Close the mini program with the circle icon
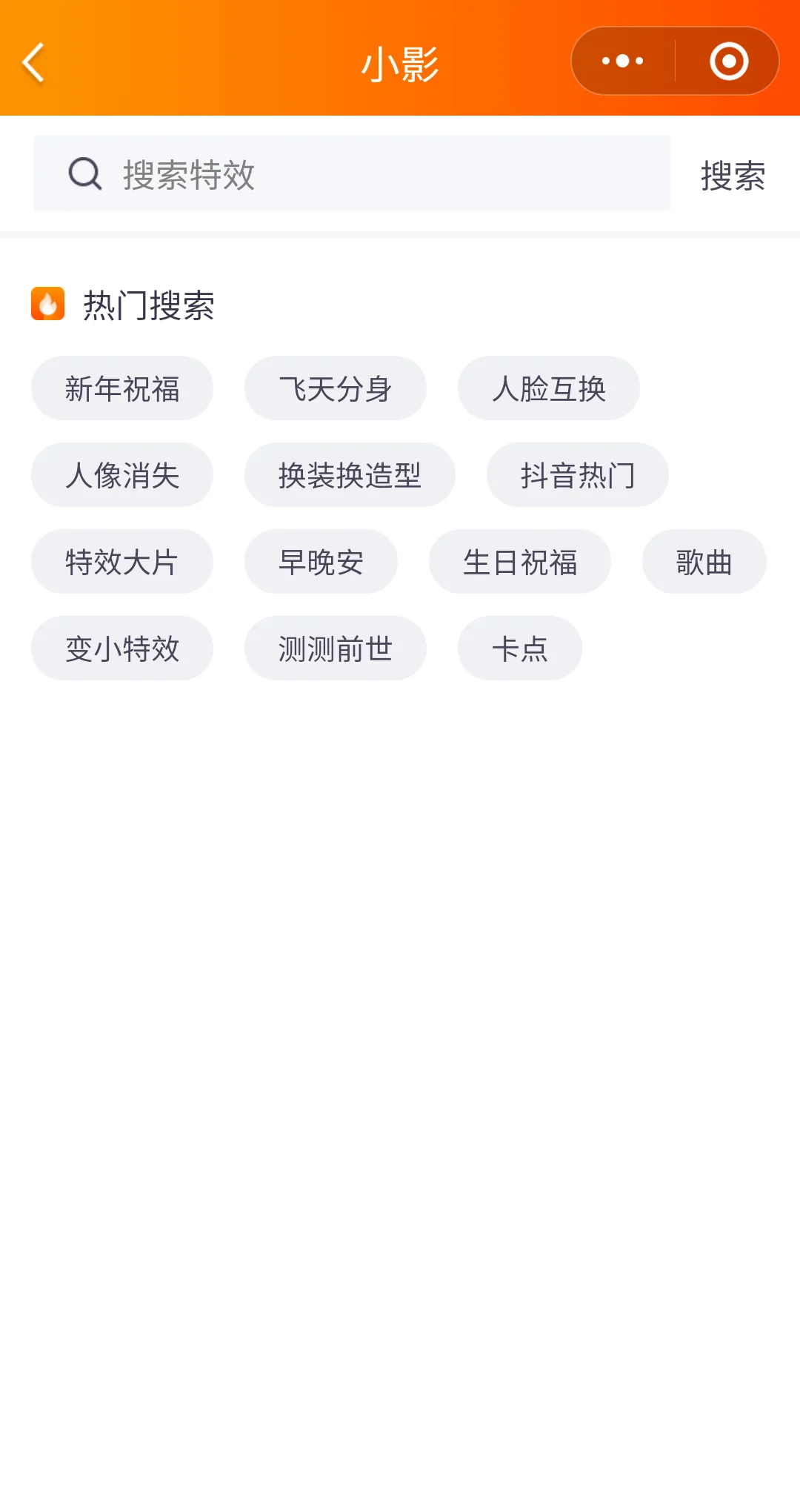Image resolution: width=800 pixels, height=1512 pixels. click(x=729, y=61)
